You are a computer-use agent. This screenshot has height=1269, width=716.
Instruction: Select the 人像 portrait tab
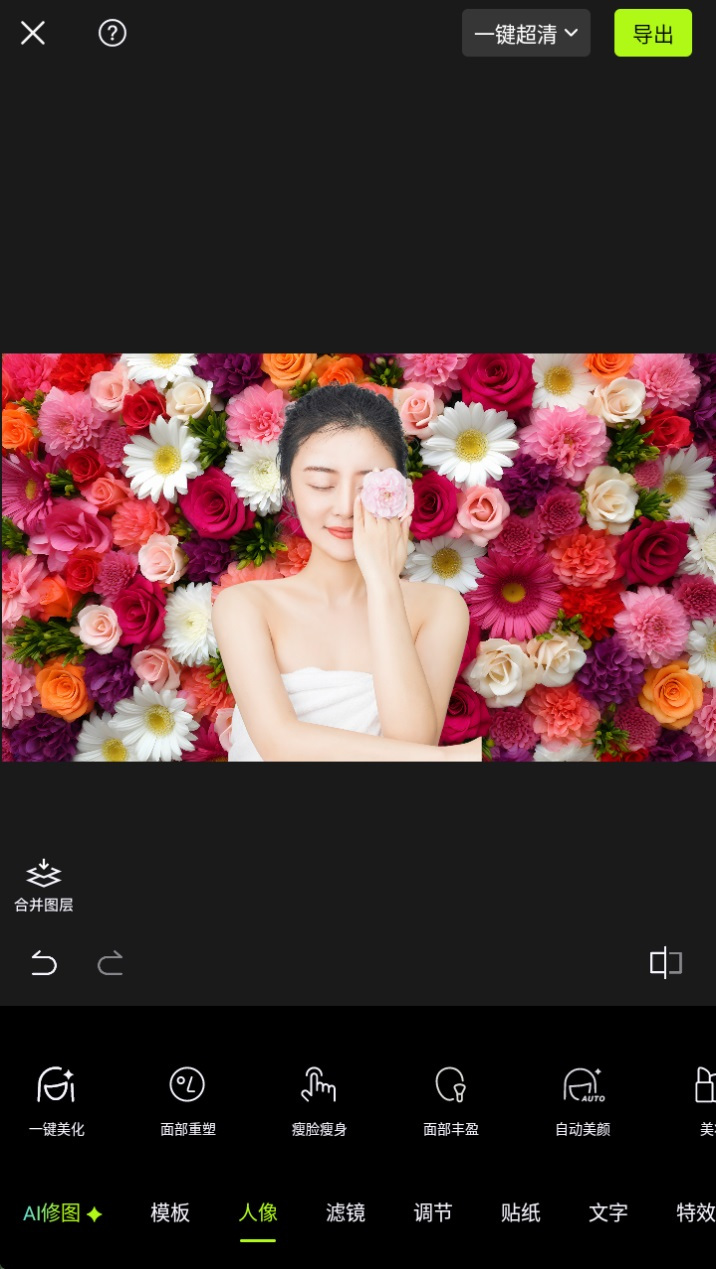258,1213
